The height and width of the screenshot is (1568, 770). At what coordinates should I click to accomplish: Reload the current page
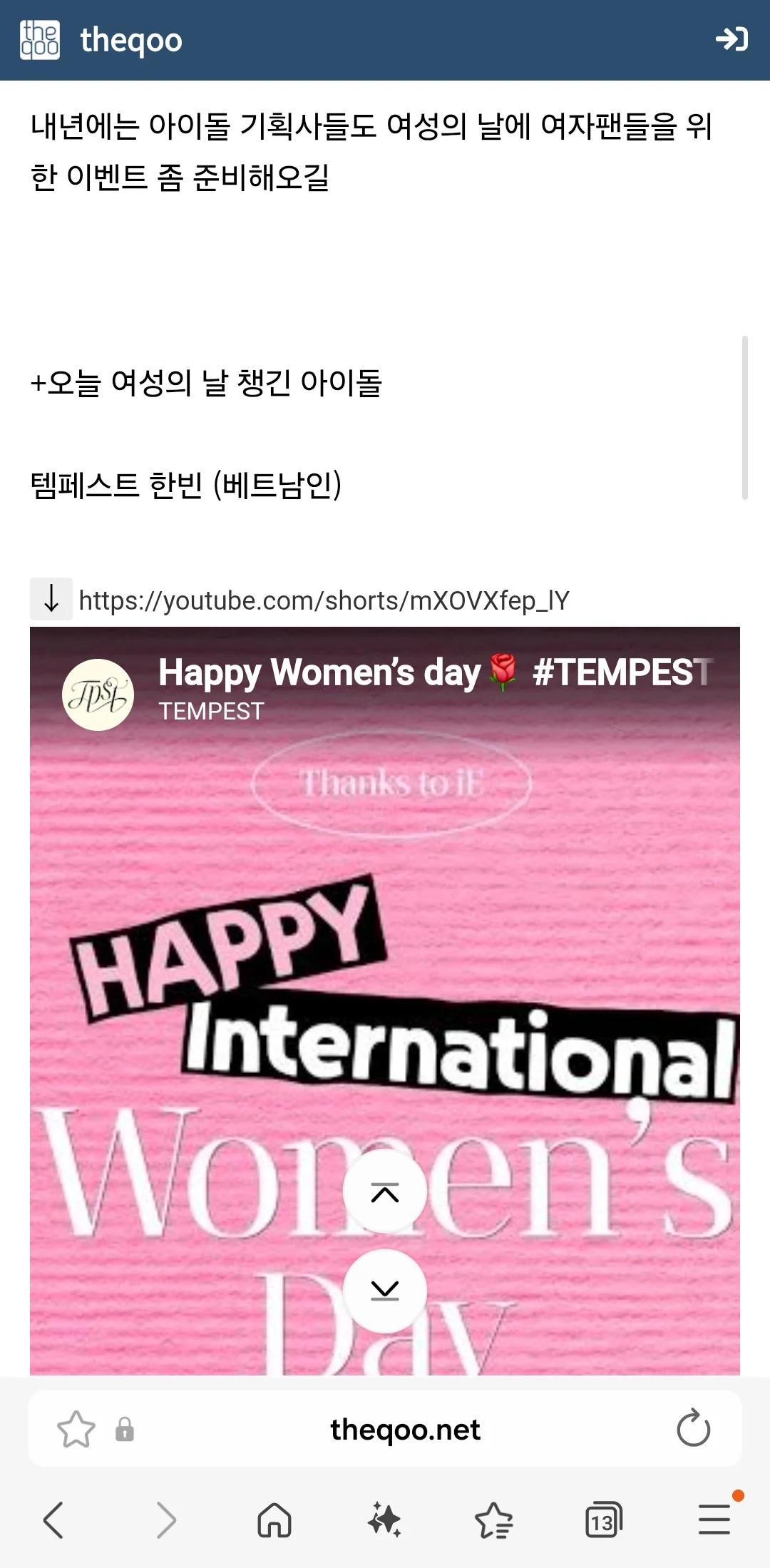pos(693,1429)
